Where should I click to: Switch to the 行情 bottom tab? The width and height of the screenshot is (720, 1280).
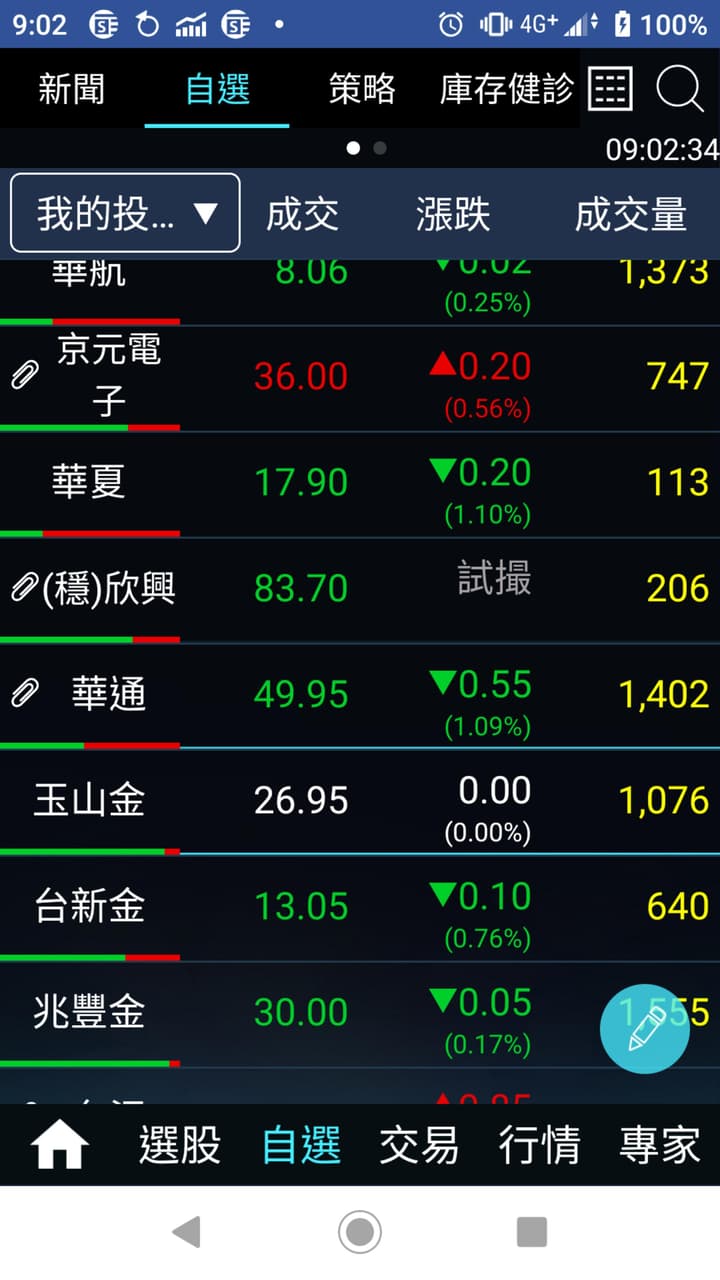540,1145
